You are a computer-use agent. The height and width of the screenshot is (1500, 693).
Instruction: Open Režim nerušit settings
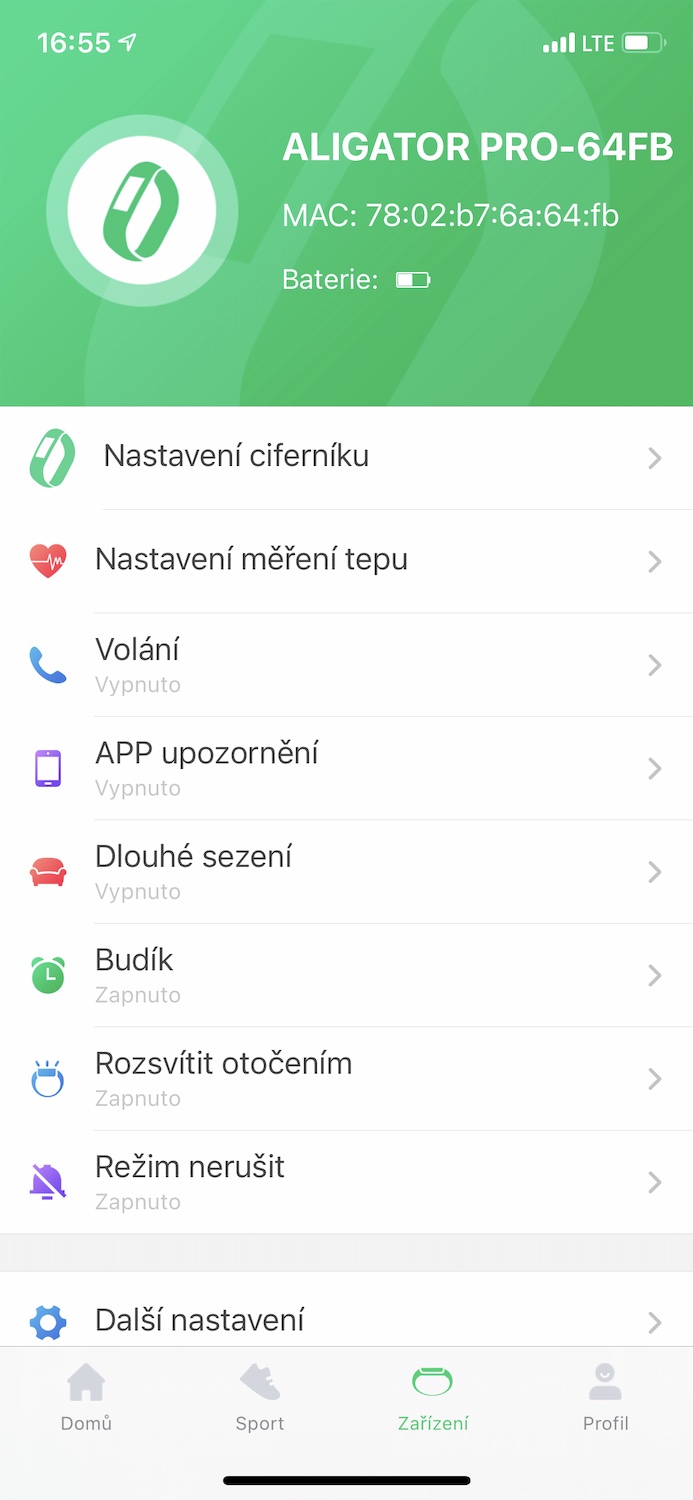(x=346, y=1182)
